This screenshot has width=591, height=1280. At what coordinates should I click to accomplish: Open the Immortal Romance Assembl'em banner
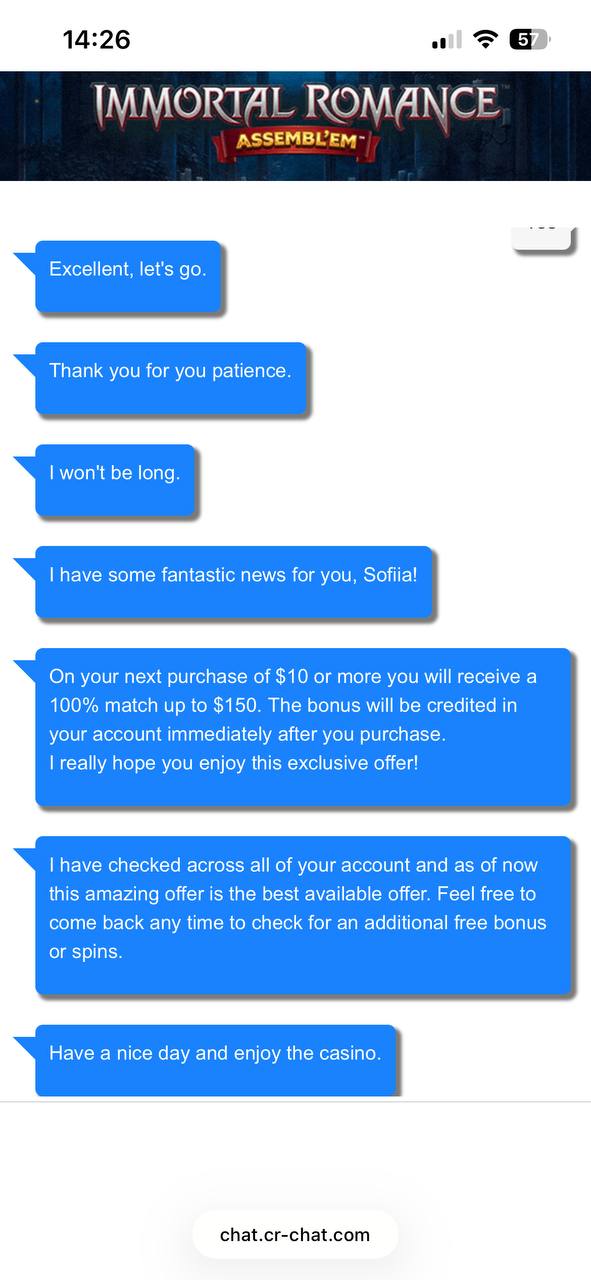click(295, 126)
